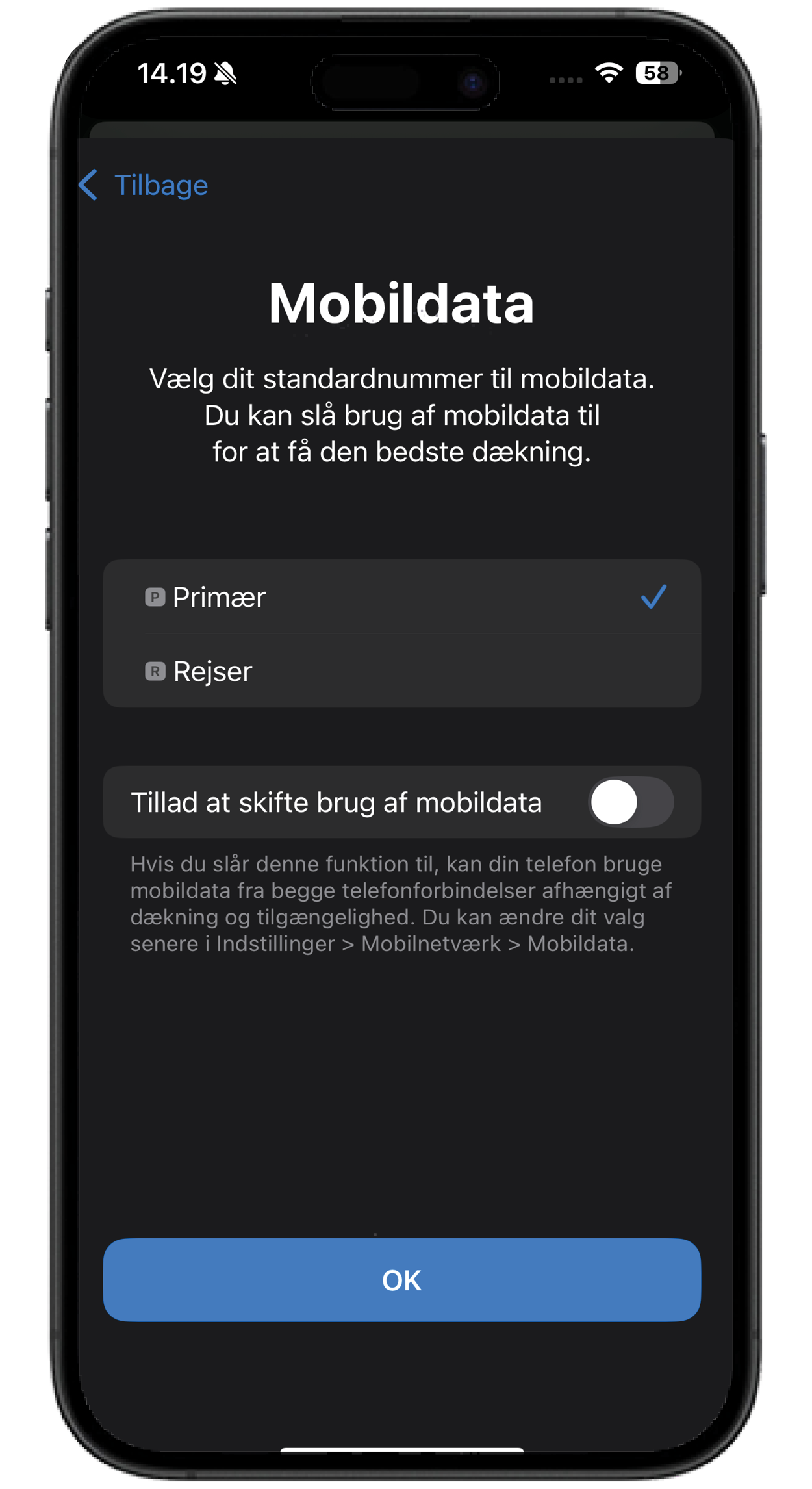Go back with the Tilbage button

tap(144, 185)
